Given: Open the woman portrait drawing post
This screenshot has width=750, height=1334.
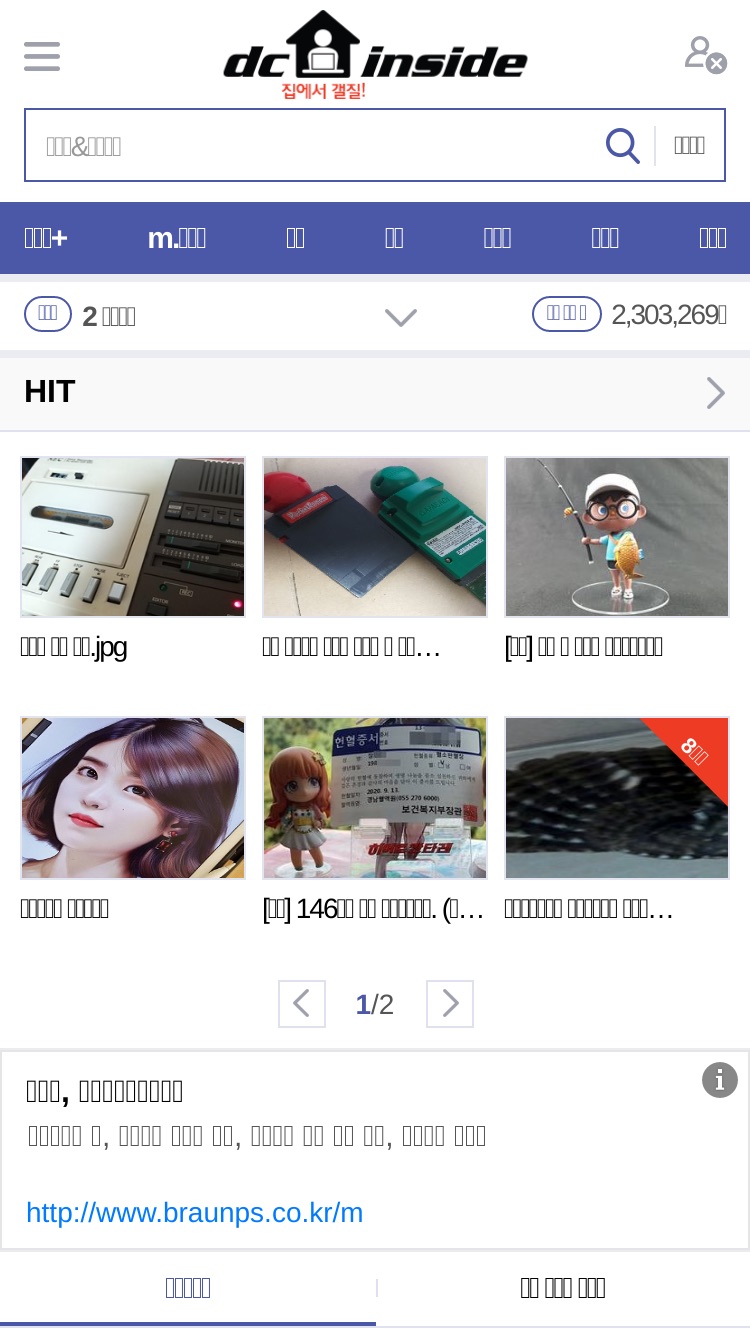Looking at the screenshot, I should tap(133, 820).
